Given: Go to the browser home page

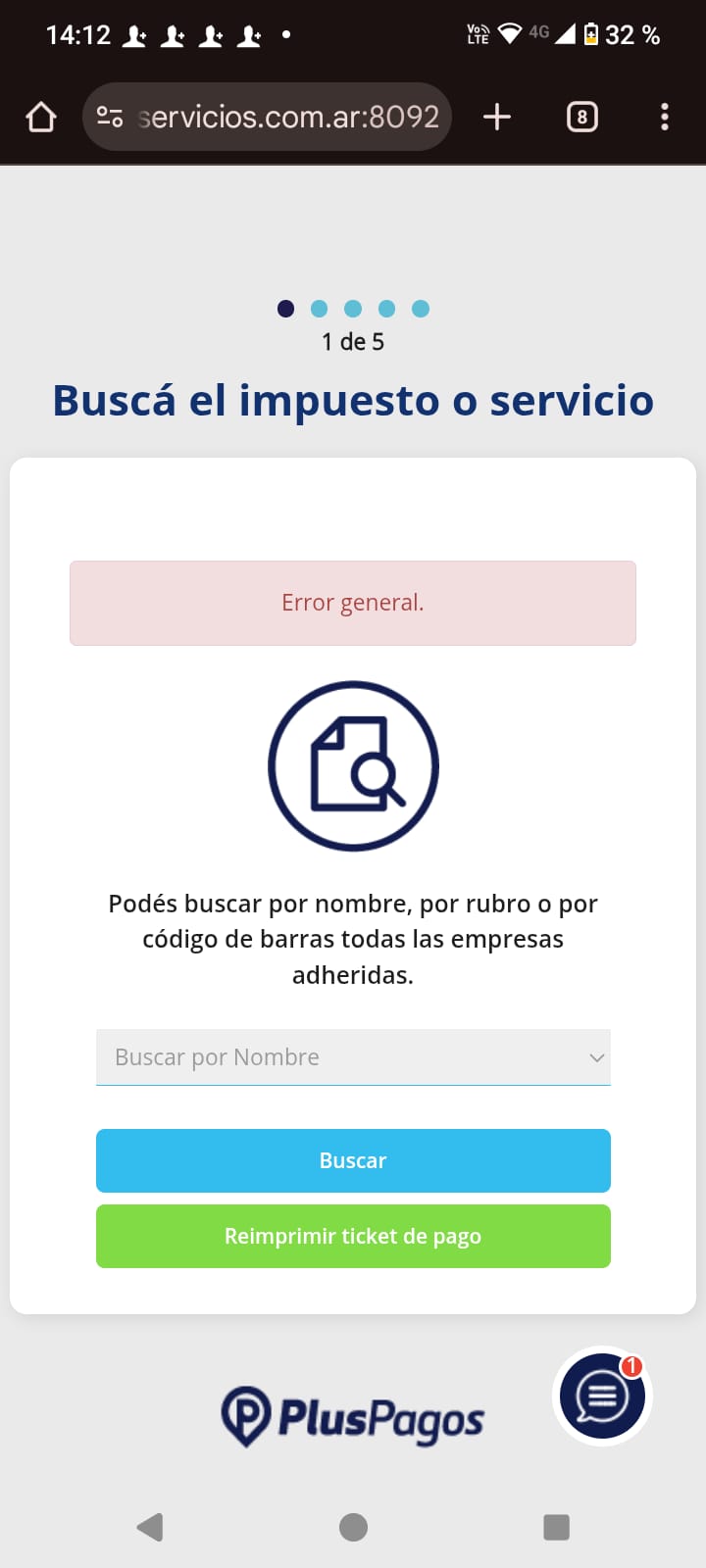Looking at the screenshot, I should tap(41, 118).
